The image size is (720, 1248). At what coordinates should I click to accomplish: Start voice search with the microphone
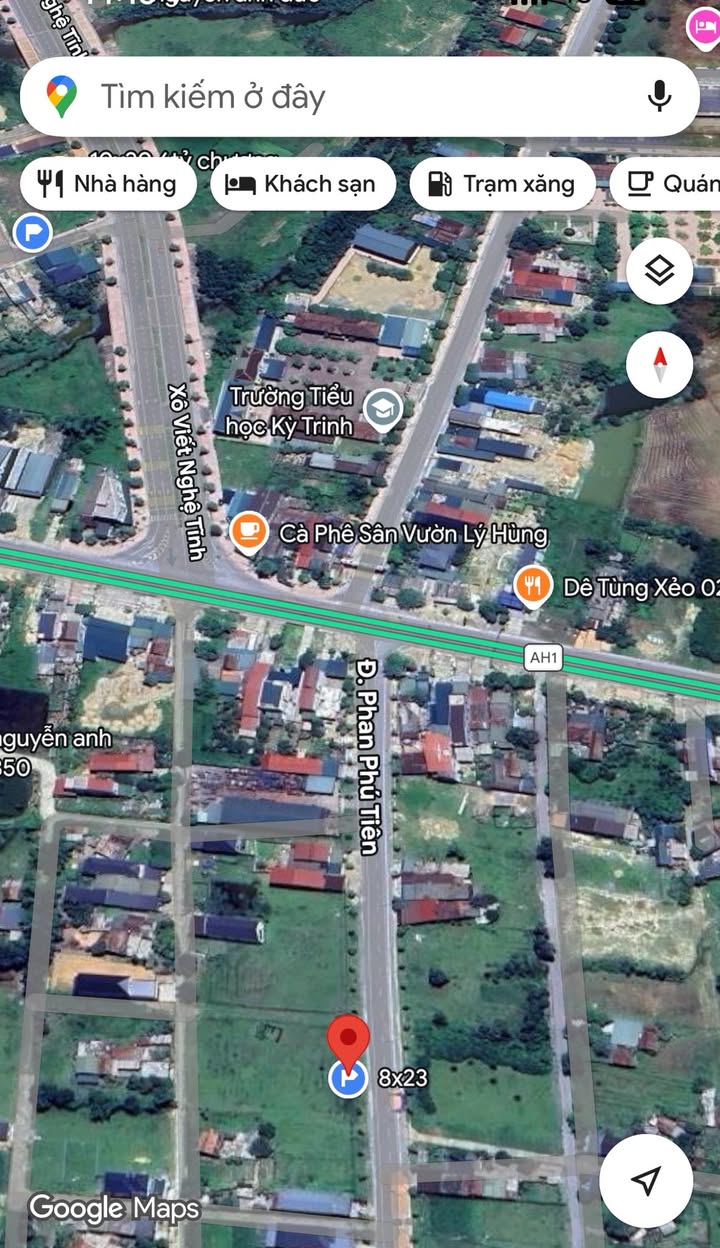659,97
